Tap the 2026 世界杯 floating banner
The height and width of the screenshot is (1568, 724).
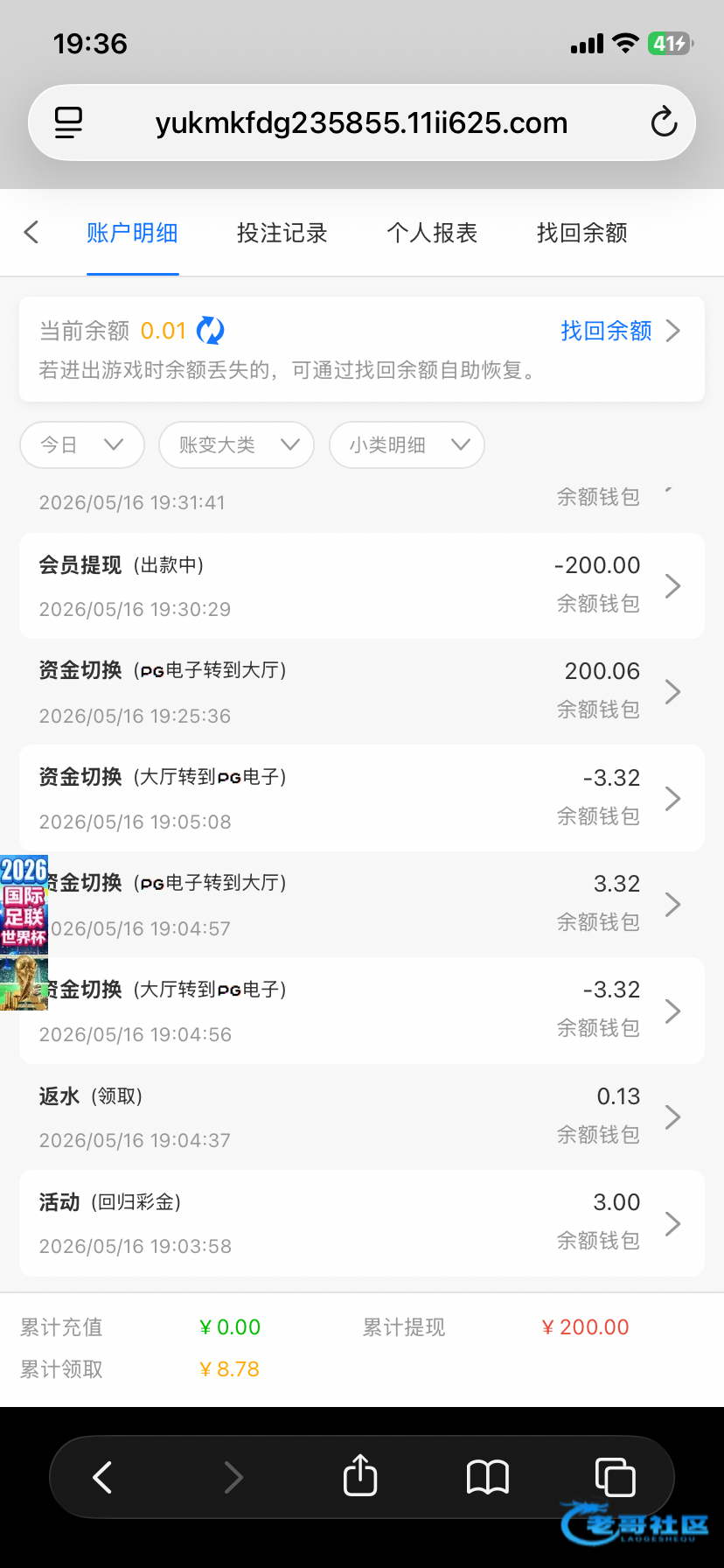(24, 933)
